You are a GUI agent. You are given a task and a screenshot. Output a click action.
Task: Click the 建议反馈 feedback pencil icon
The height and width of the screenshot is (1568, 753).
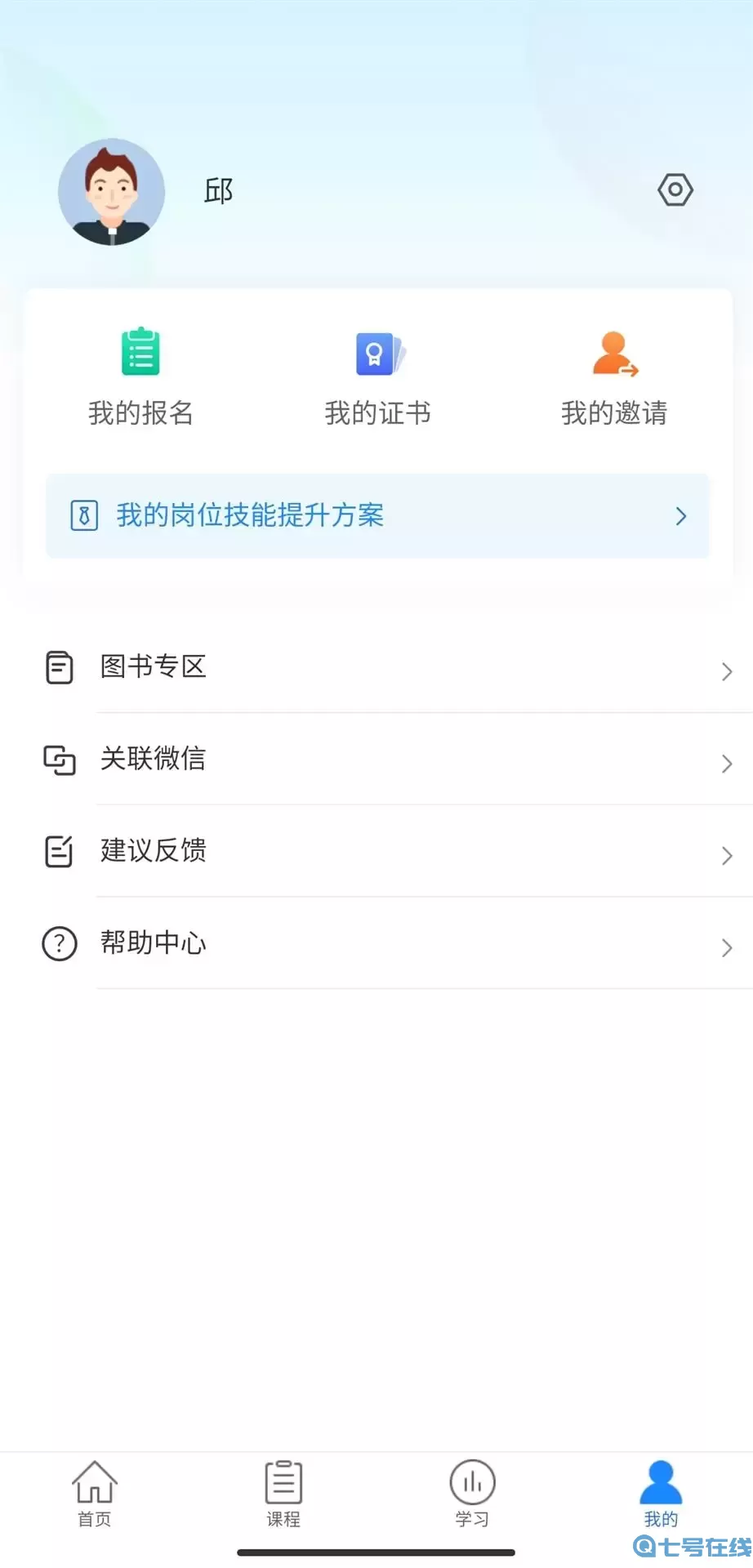(58, 852)
